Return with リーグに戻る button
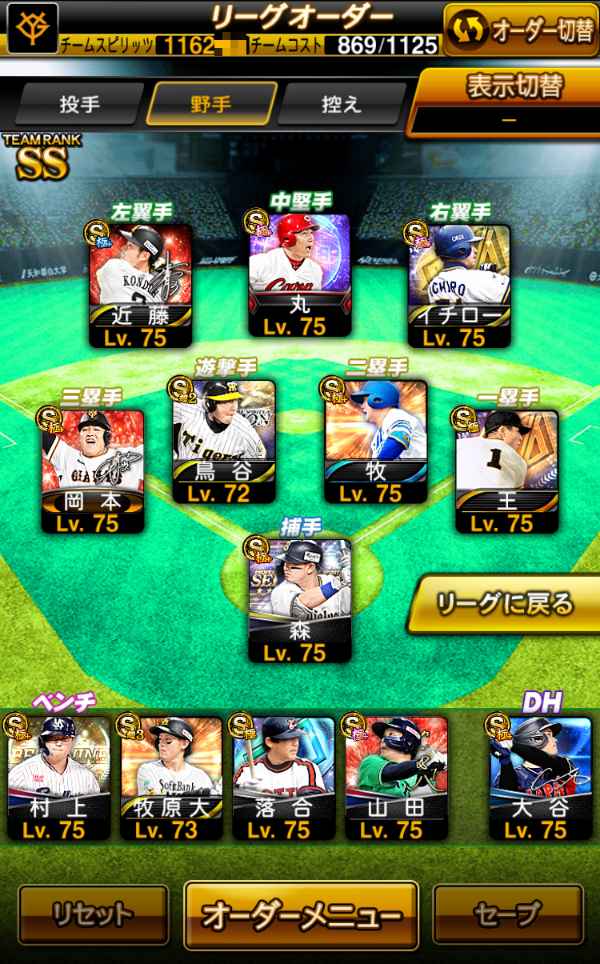Viewport: 600px width, 964px height. [x=505, y=603]
